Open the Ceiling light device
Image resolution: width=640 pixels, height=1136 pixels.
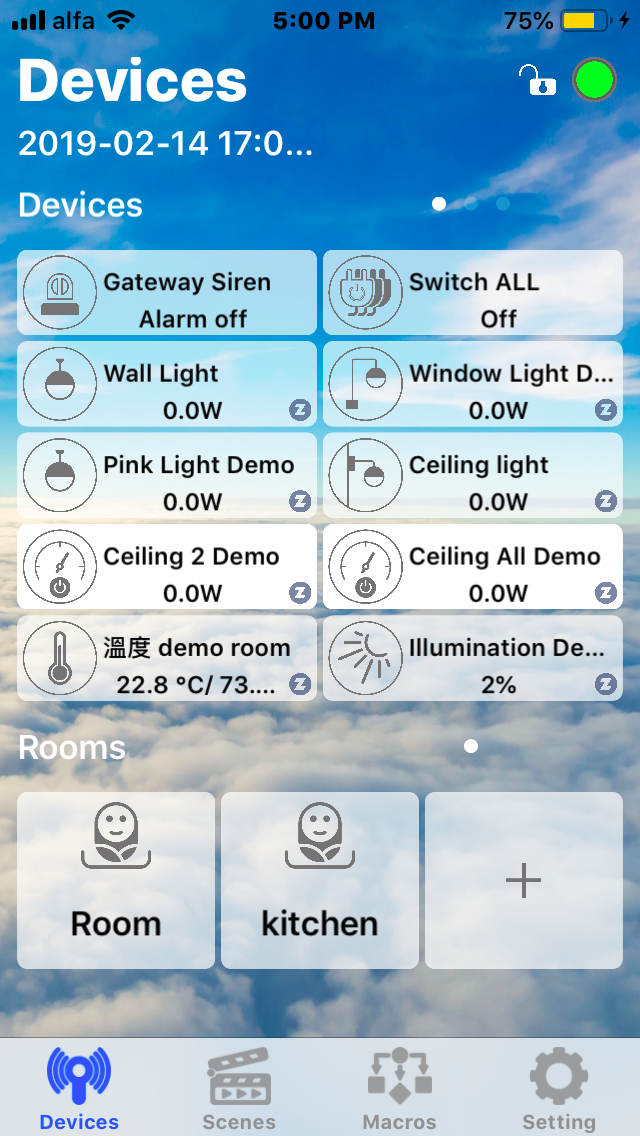pos(472,476)
